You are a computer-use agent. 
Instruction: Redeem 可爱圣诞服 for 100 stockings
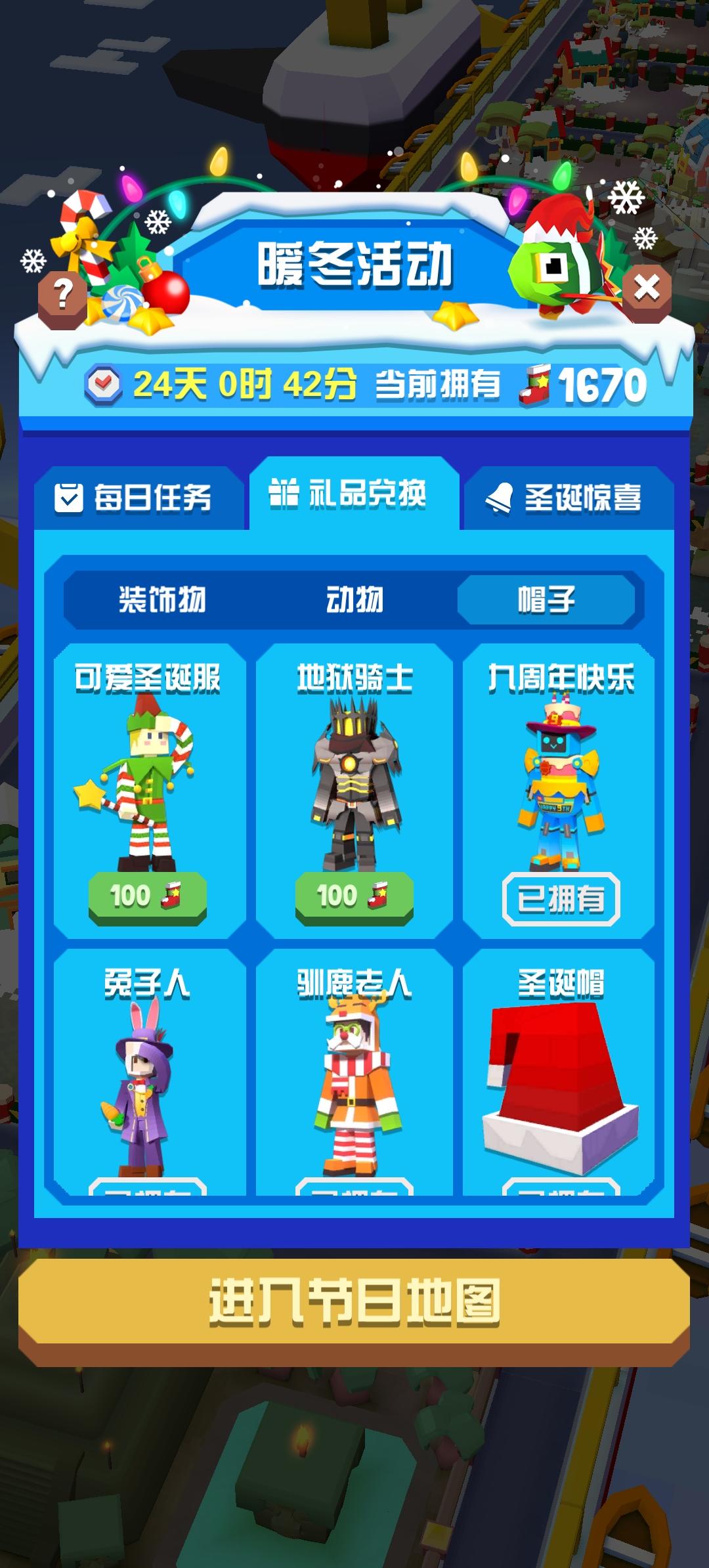[x=148, y=896]
